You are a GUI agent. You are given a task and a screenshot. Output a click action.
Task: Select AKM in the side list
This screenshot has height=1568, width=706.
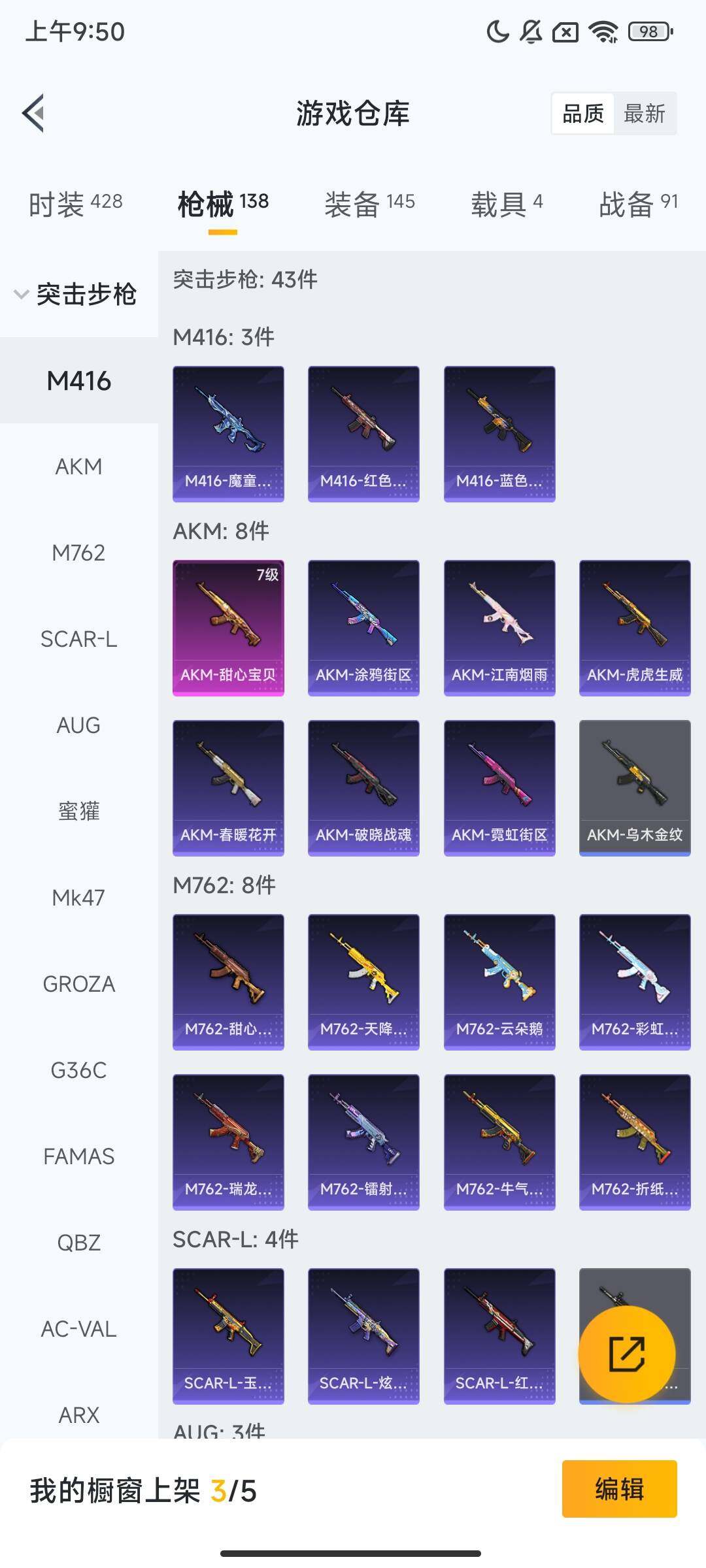(x=78, y=466)
